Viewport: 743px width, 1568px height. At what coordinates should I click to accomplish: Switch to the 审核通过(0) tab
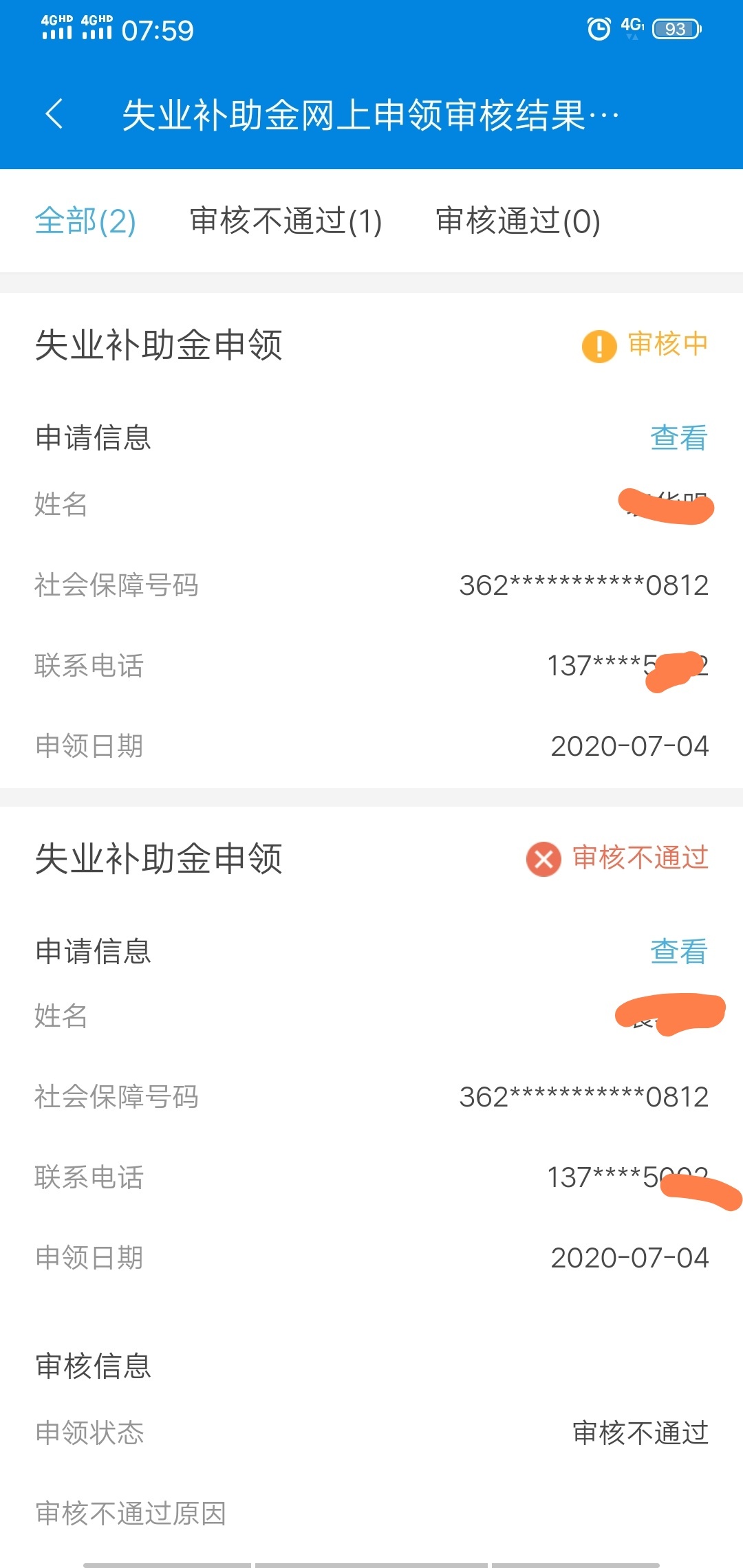[x=518, y=221]
